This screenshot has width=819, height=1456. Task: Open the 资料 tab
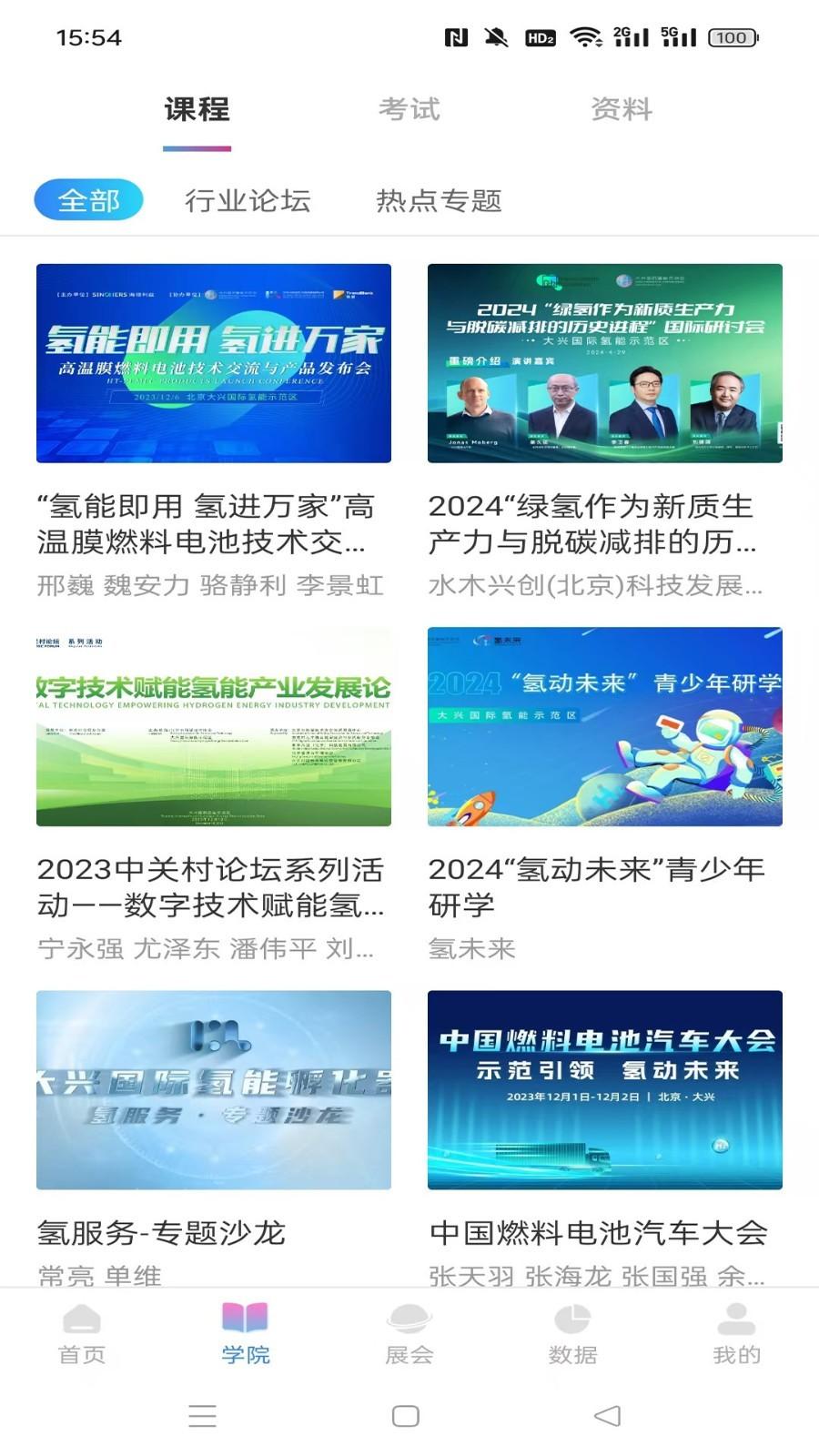click(622, 109)
